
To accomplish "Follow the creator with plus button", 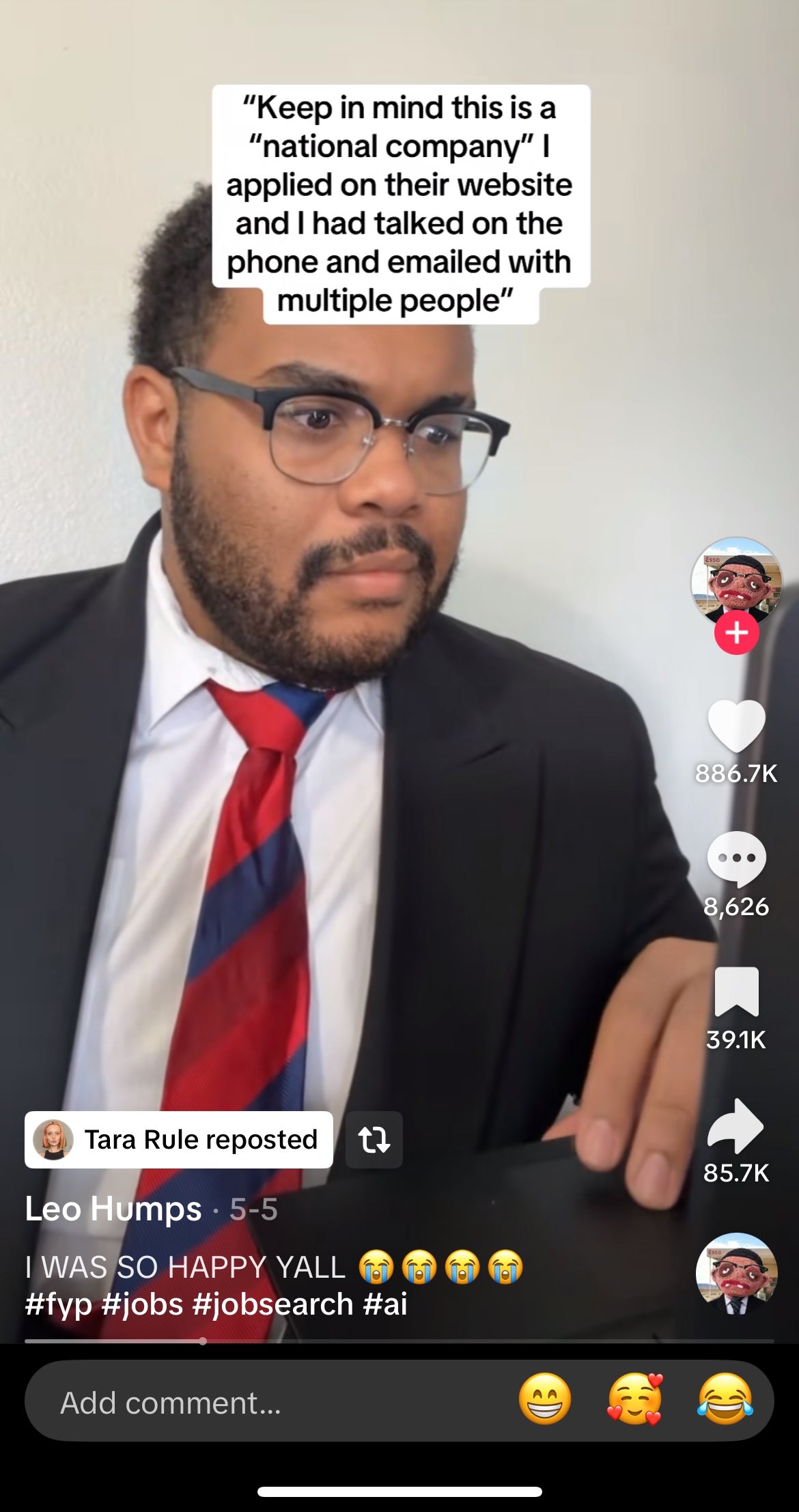I will (x=736, y=633).
